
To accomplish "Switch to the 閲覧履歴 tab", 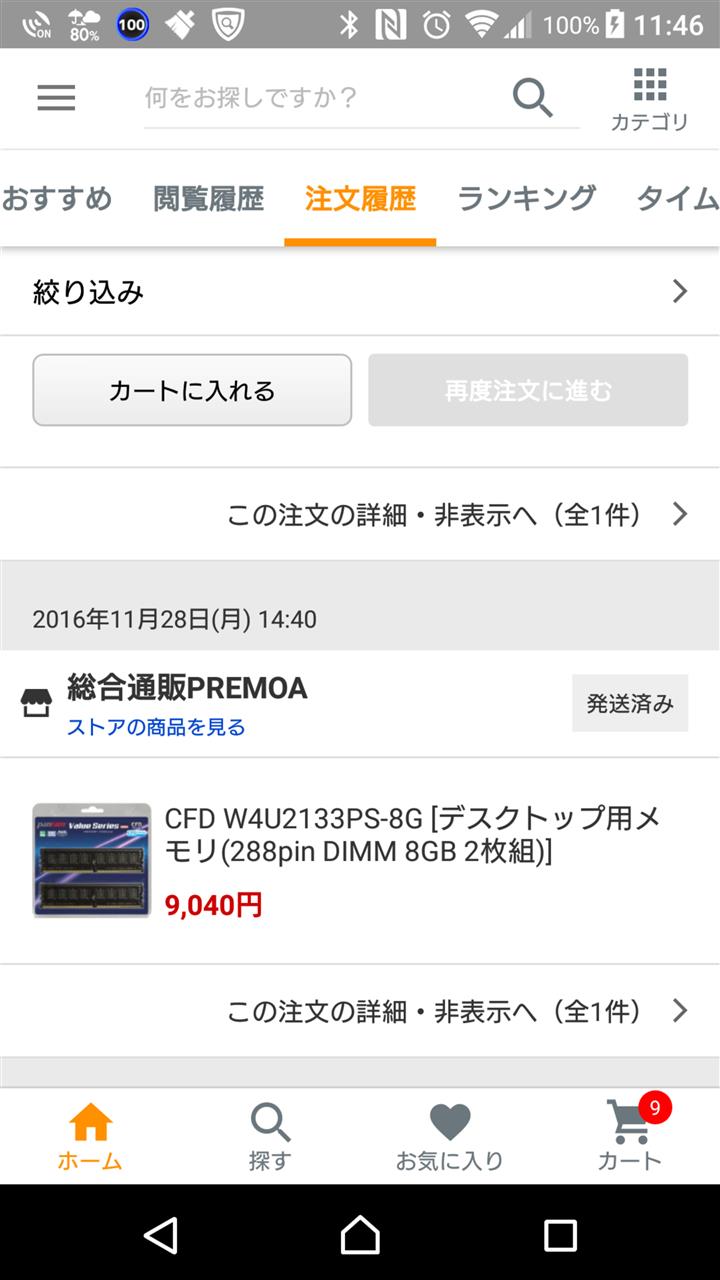I will 209,198.
